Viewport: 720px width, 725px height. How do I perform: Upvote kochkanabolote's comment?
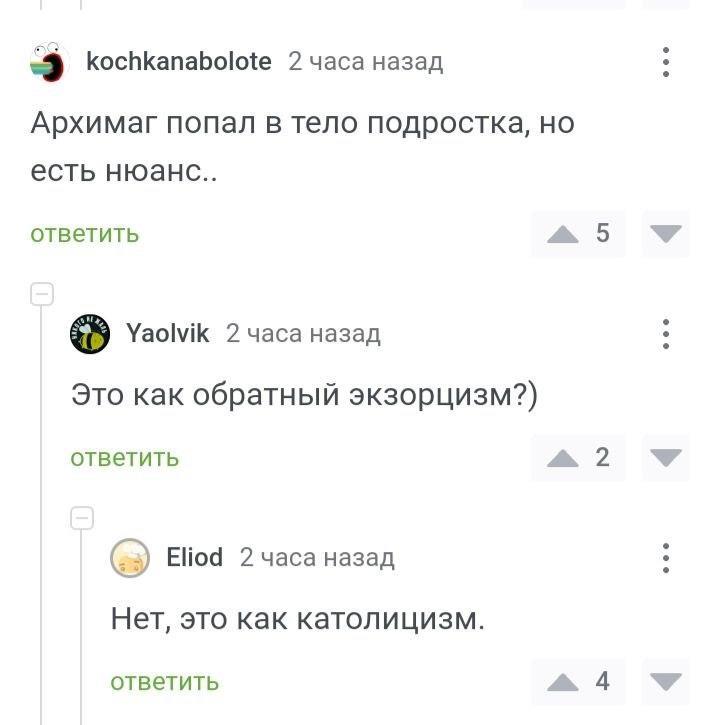click(x=564, y=234)
